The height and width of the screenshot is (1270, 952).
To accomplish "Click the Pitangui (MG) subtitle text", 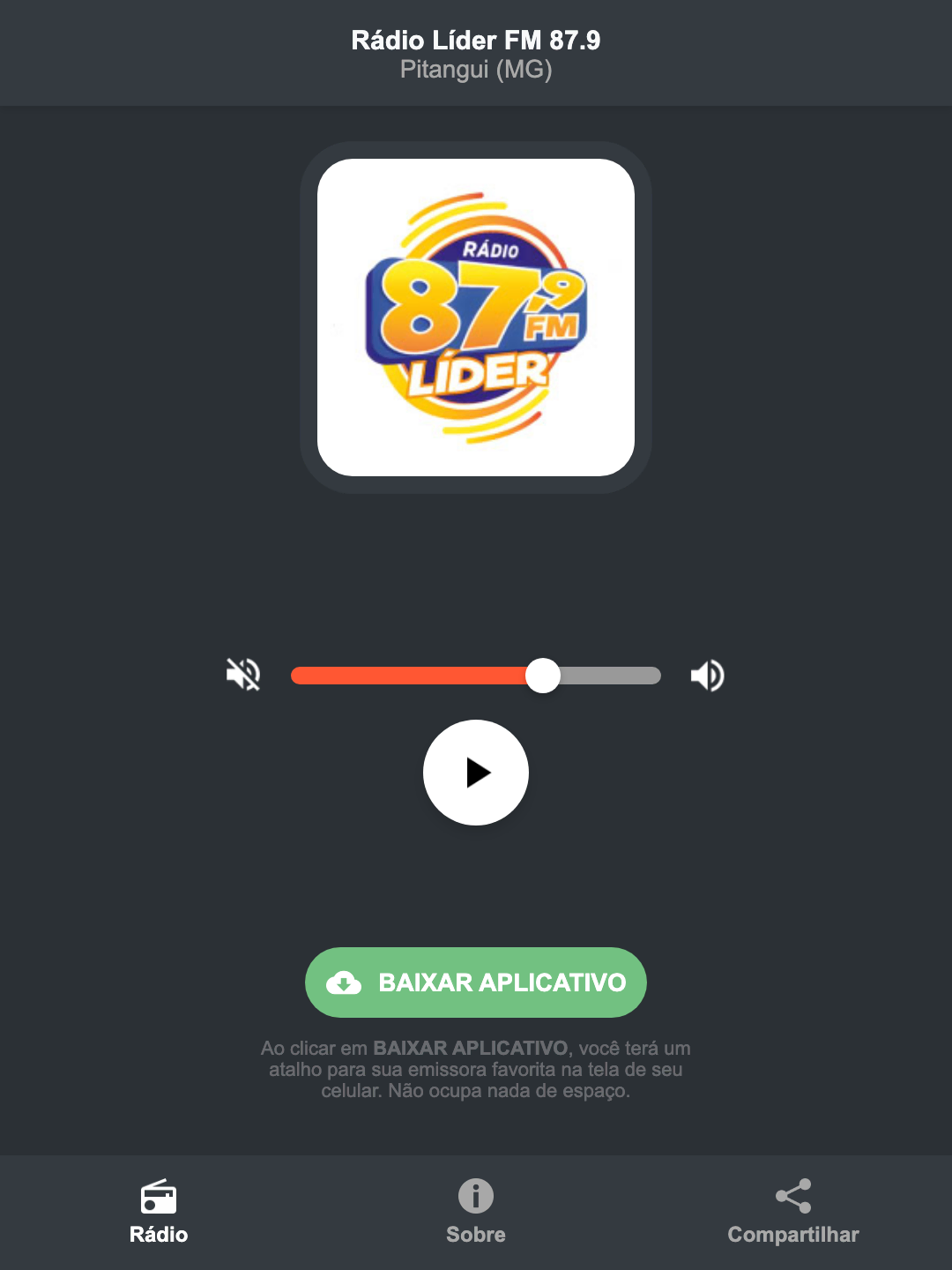I will tap(475, 71).
